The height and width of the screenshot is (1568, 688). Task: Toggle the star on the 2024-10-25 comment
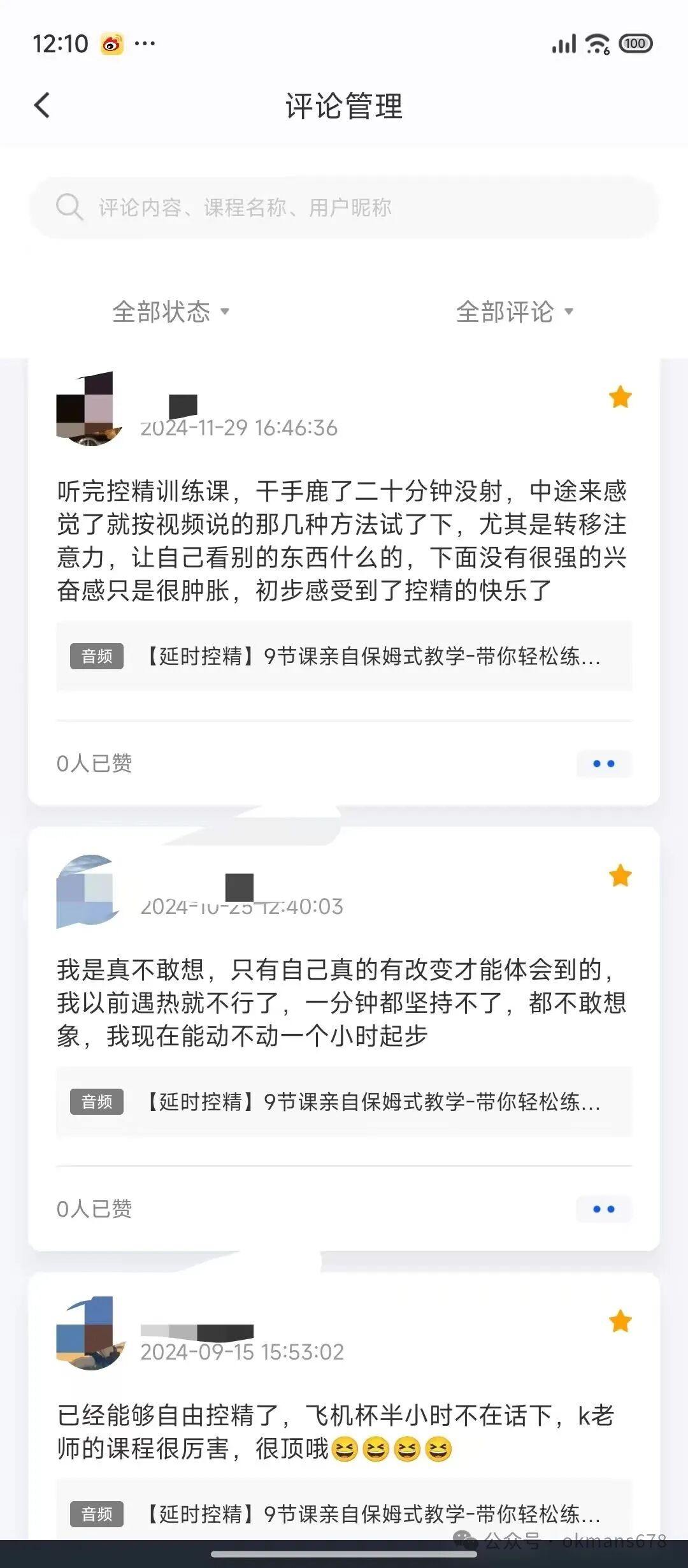(620, 876)
